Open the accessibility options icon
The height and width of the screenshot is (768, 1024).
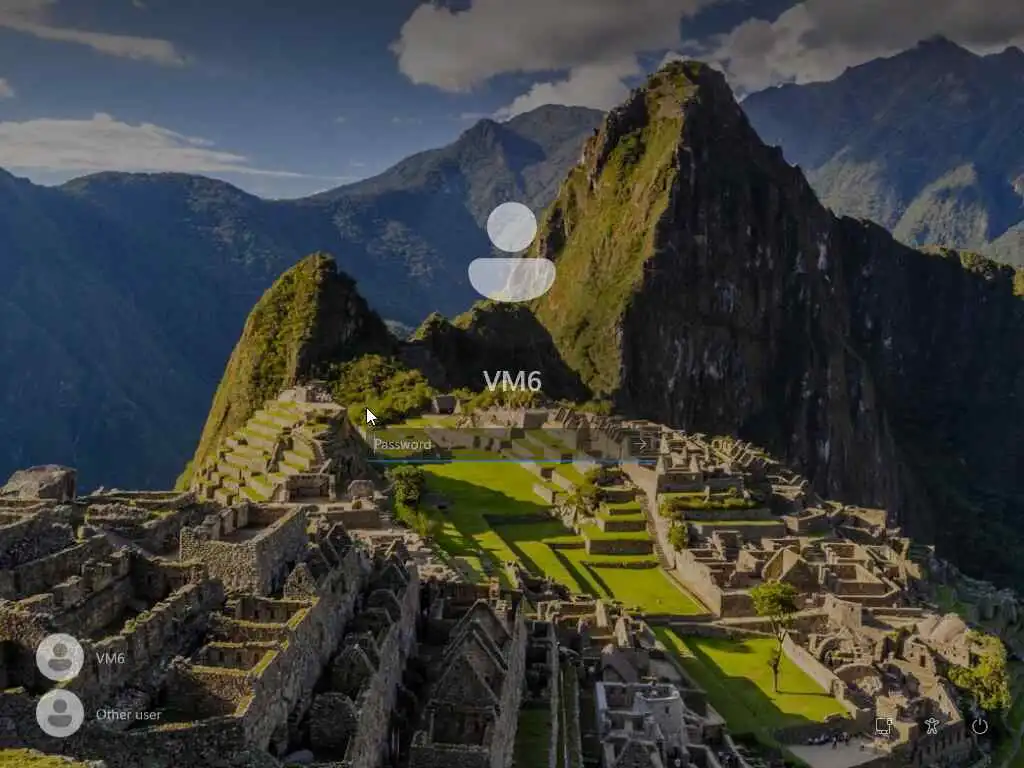(932, 726)
